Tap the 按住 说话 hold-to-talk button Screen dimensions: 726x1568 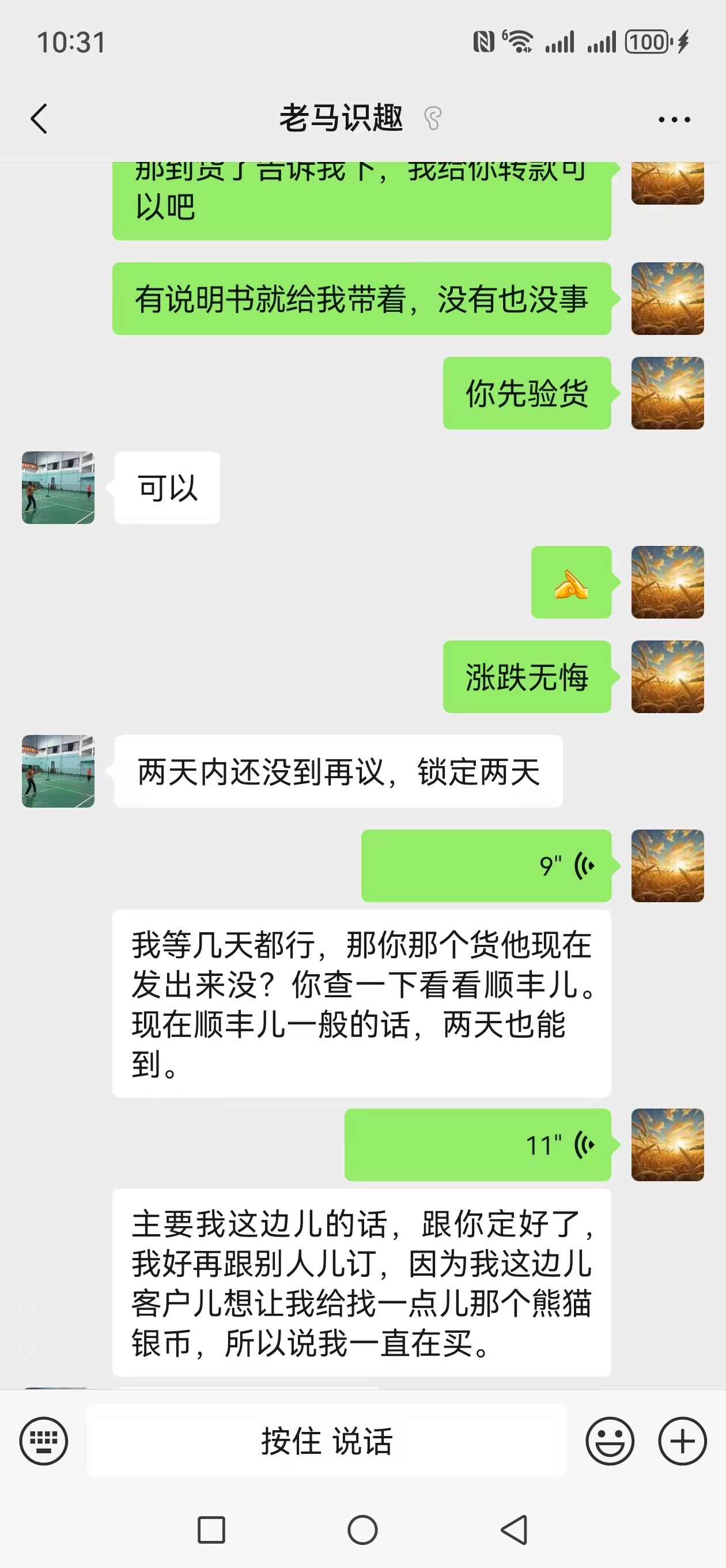pyautogui.click(x=326, y=1441)
